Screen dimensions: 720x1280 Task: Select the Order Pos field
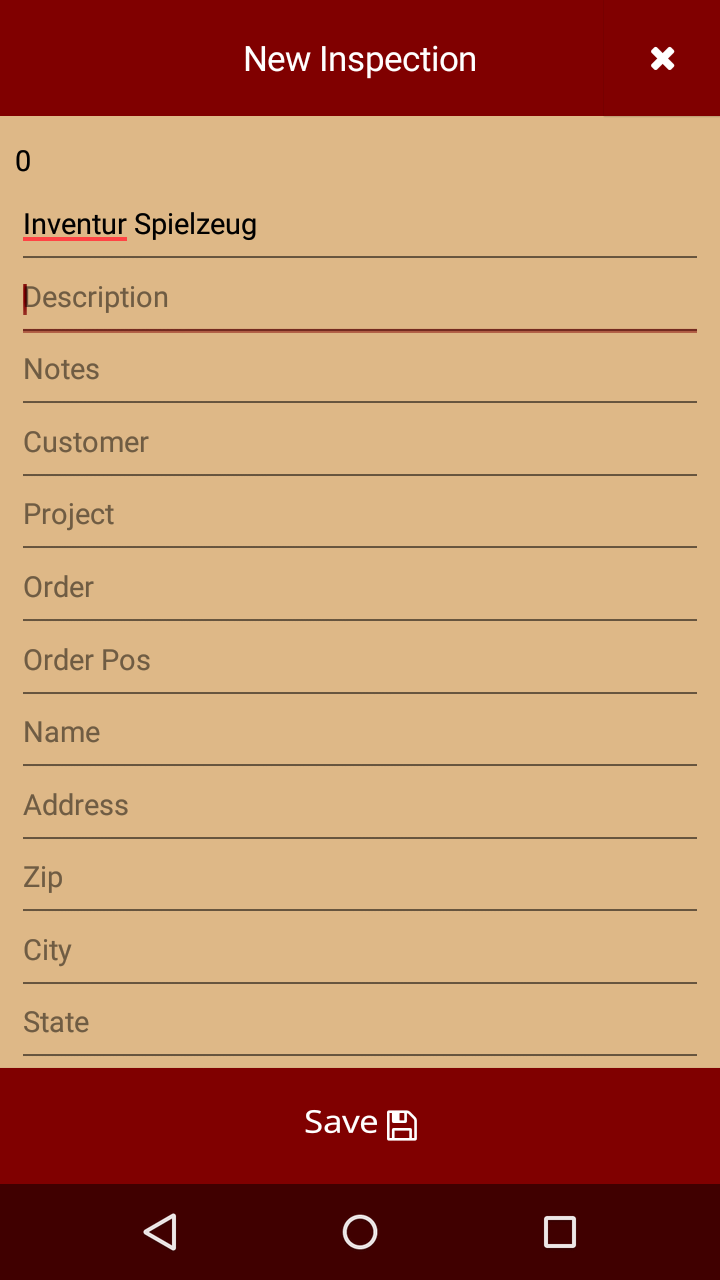360,660
